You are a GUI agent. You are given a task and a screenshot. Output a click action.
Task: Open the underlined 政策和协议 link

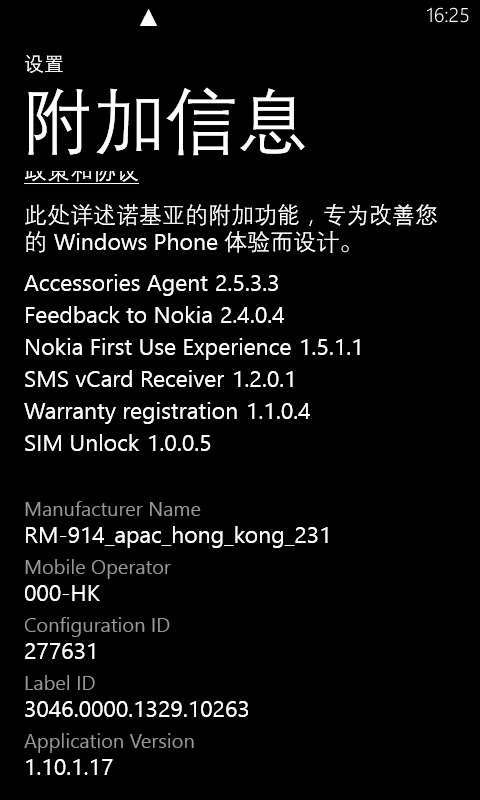(82, 176)
